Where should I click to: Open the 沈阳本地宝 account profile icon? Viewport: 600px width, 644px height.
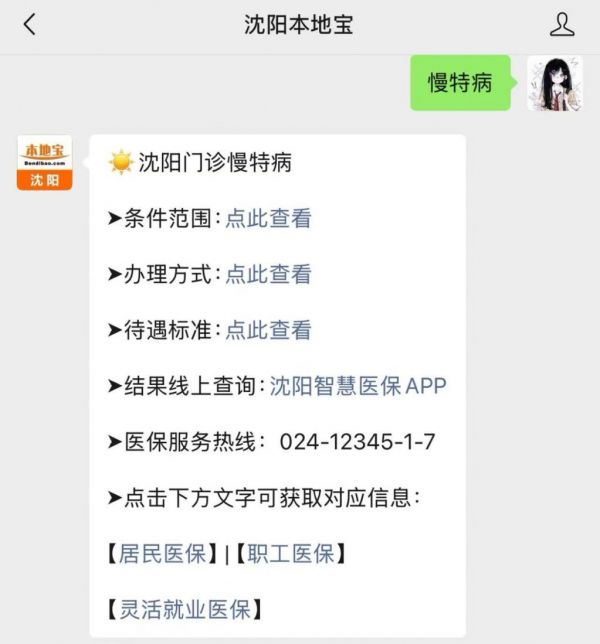coord(563,25)
